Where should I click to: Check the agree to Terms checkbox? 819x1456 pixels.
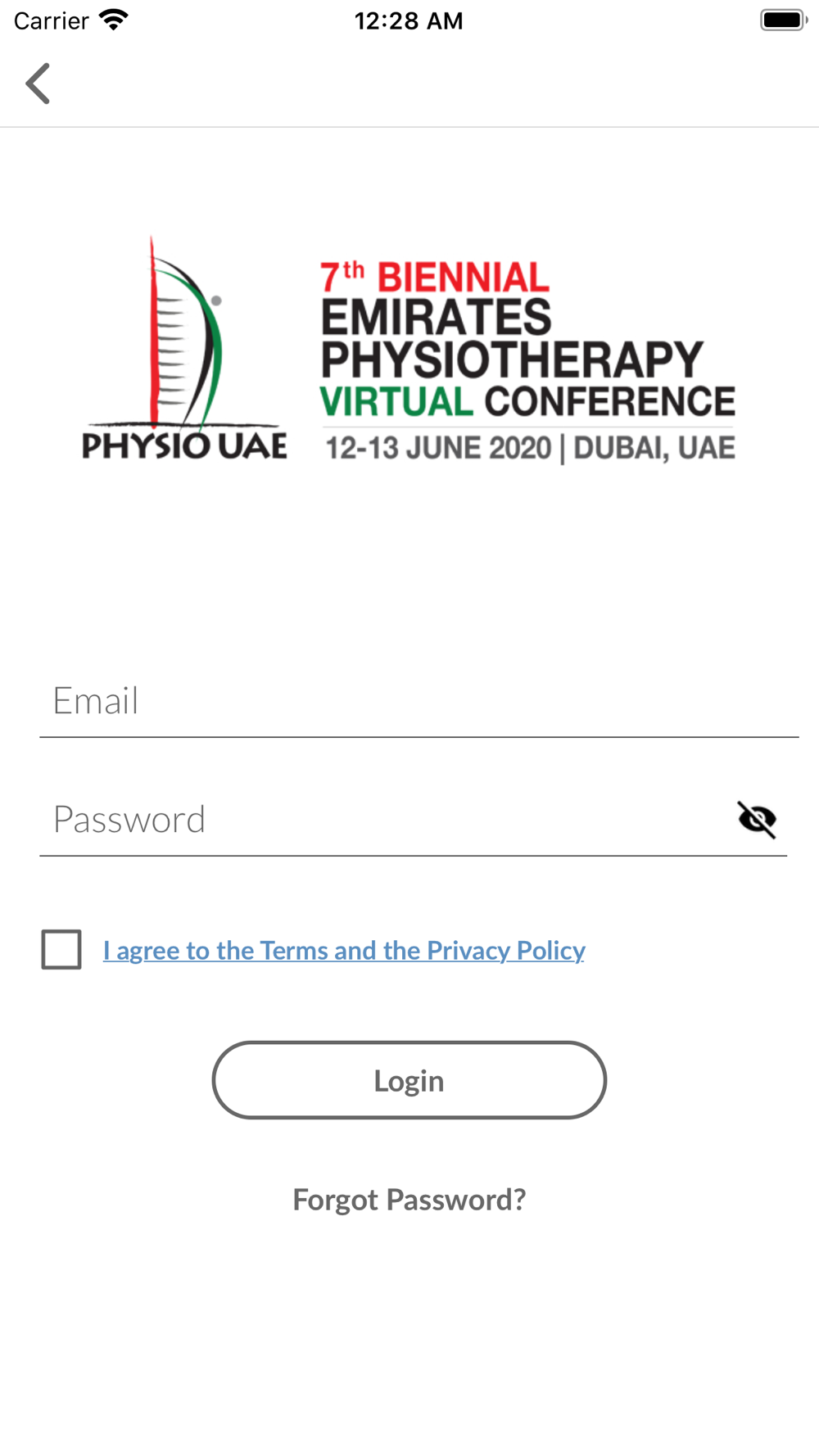click(x=61, y=949)
